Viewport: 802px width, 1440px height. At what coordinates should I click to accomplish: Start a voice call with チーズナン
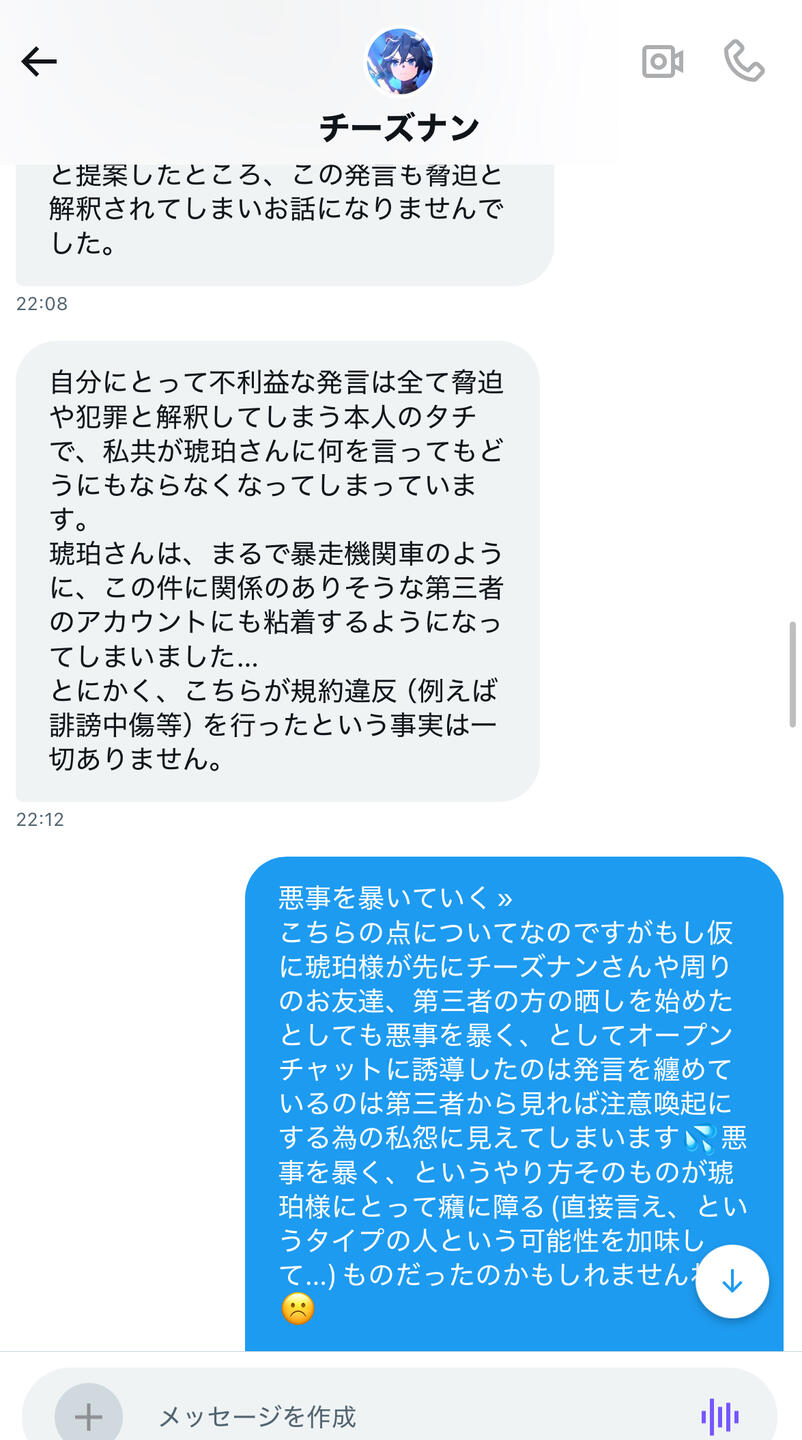[x=744, y=62]
